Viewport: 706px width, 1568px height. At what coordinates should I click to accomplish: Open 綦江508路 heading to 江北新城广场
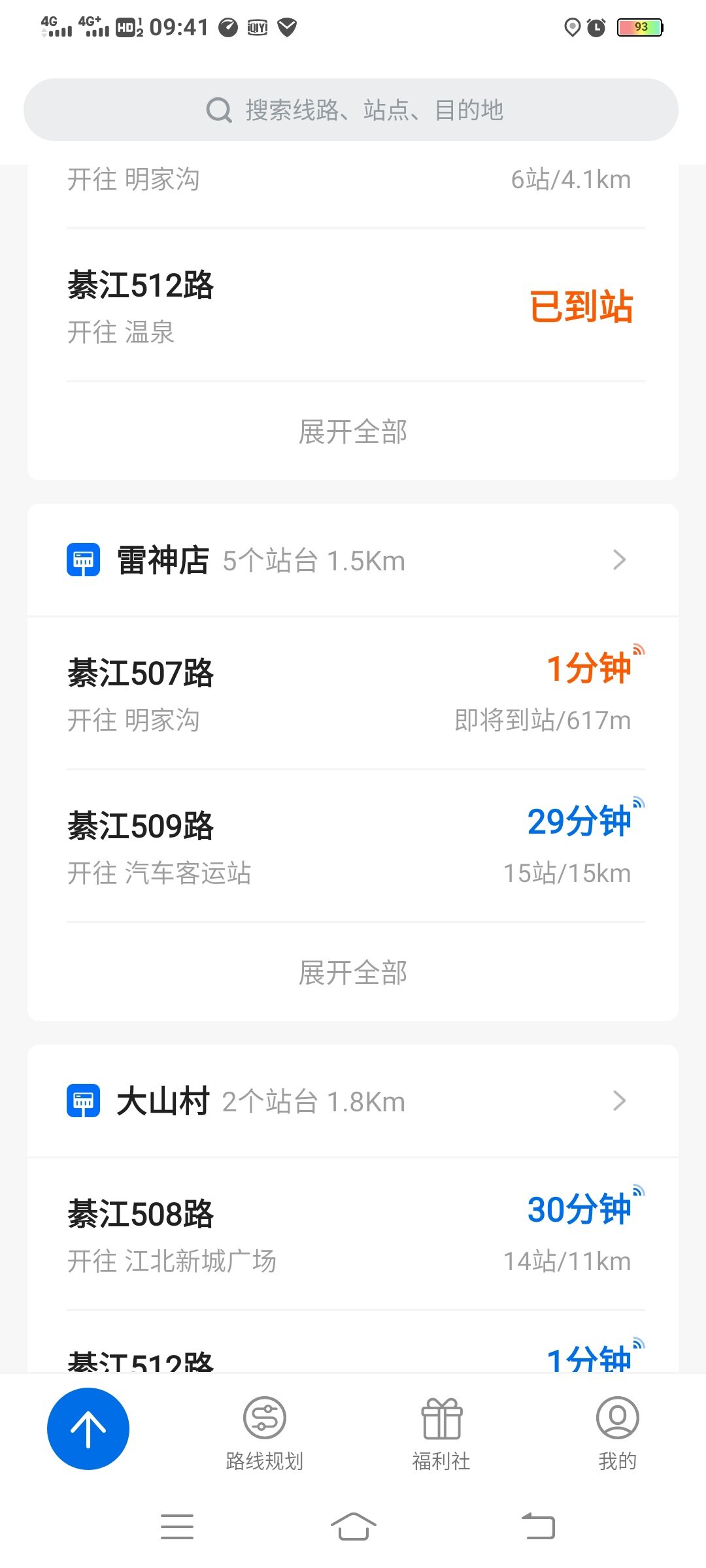point(353,1235)
